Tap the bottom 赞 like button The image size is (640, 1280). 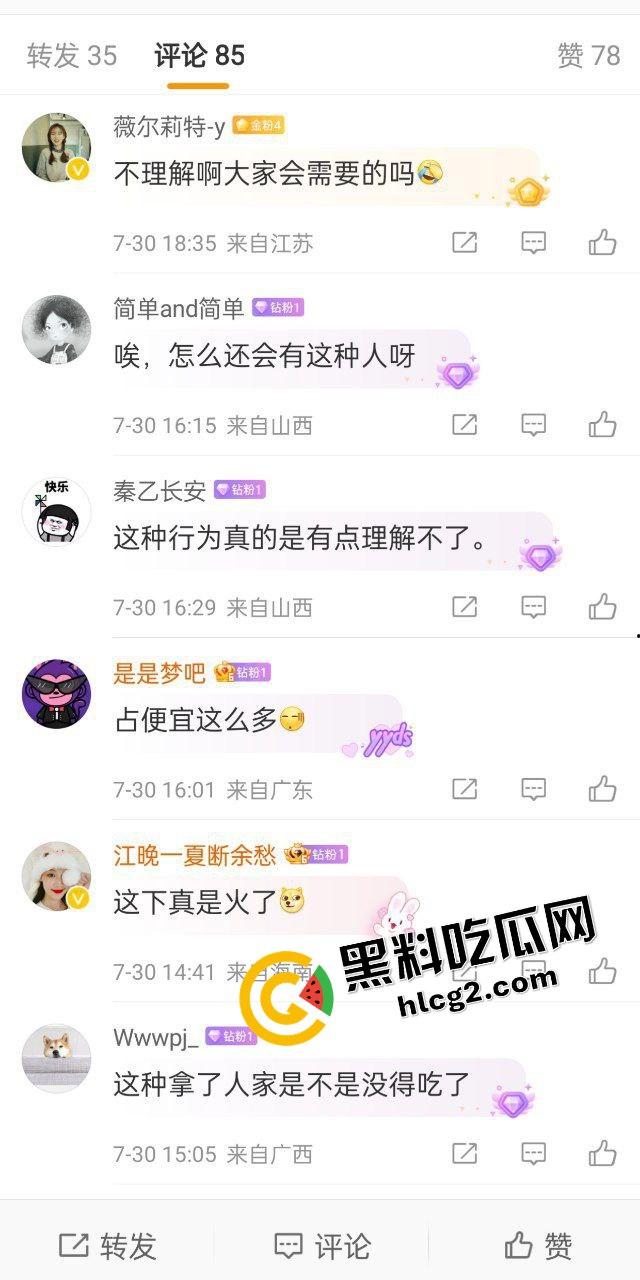[x=538, y=1246]
